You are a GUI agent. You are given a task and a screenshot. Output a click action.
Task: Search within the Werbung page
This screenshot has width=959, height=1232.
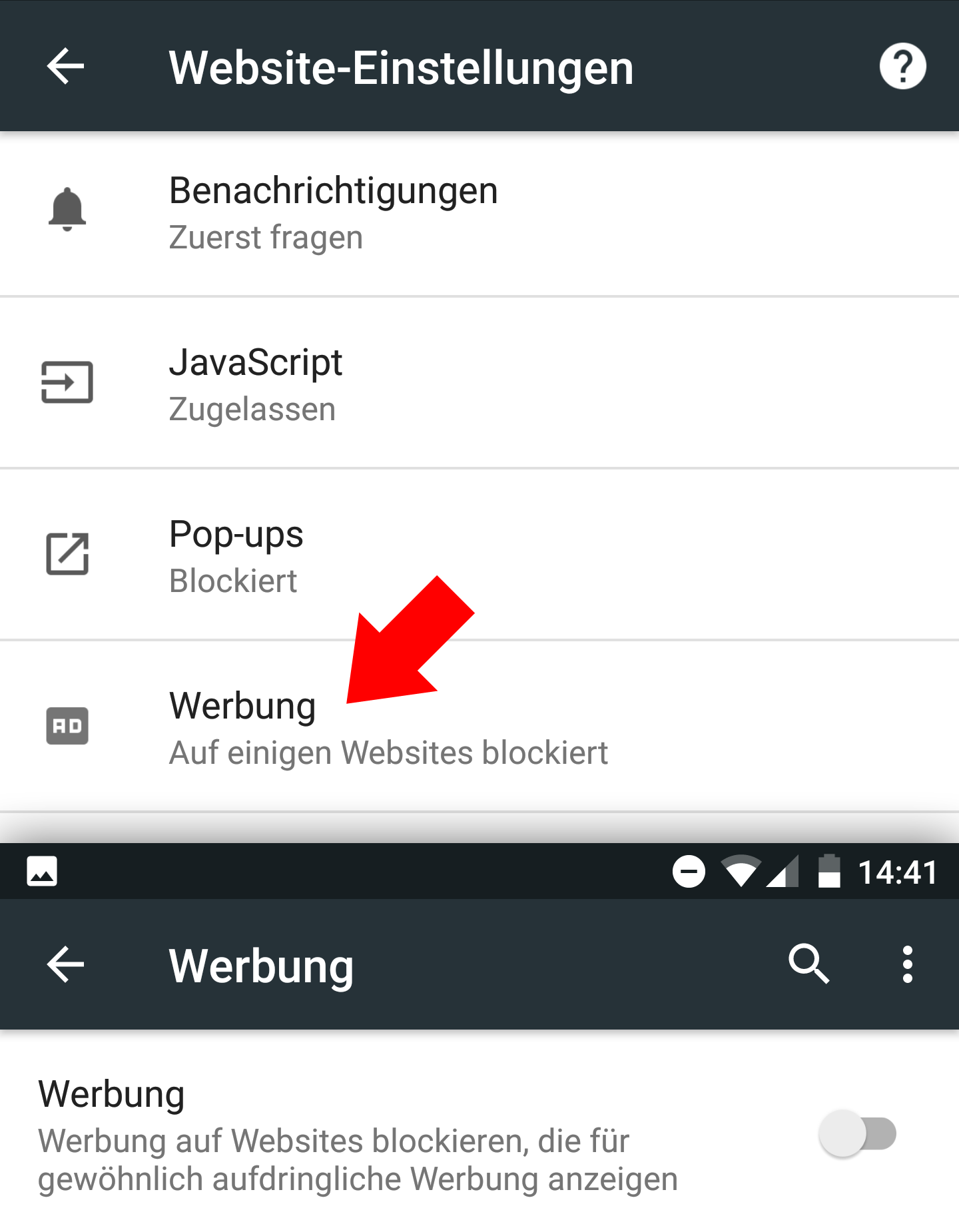808,964
